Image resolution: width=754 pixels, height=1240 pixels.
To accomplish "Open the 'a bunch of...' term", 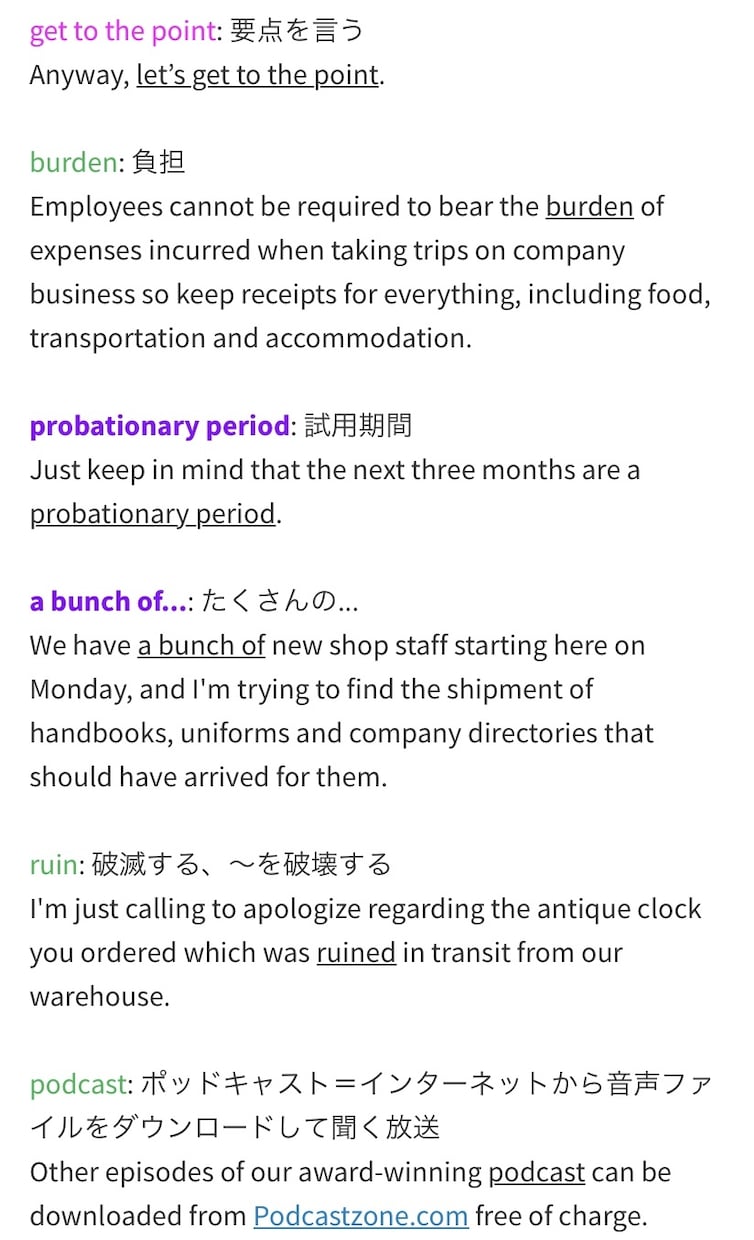I will (x=108, y=601).
